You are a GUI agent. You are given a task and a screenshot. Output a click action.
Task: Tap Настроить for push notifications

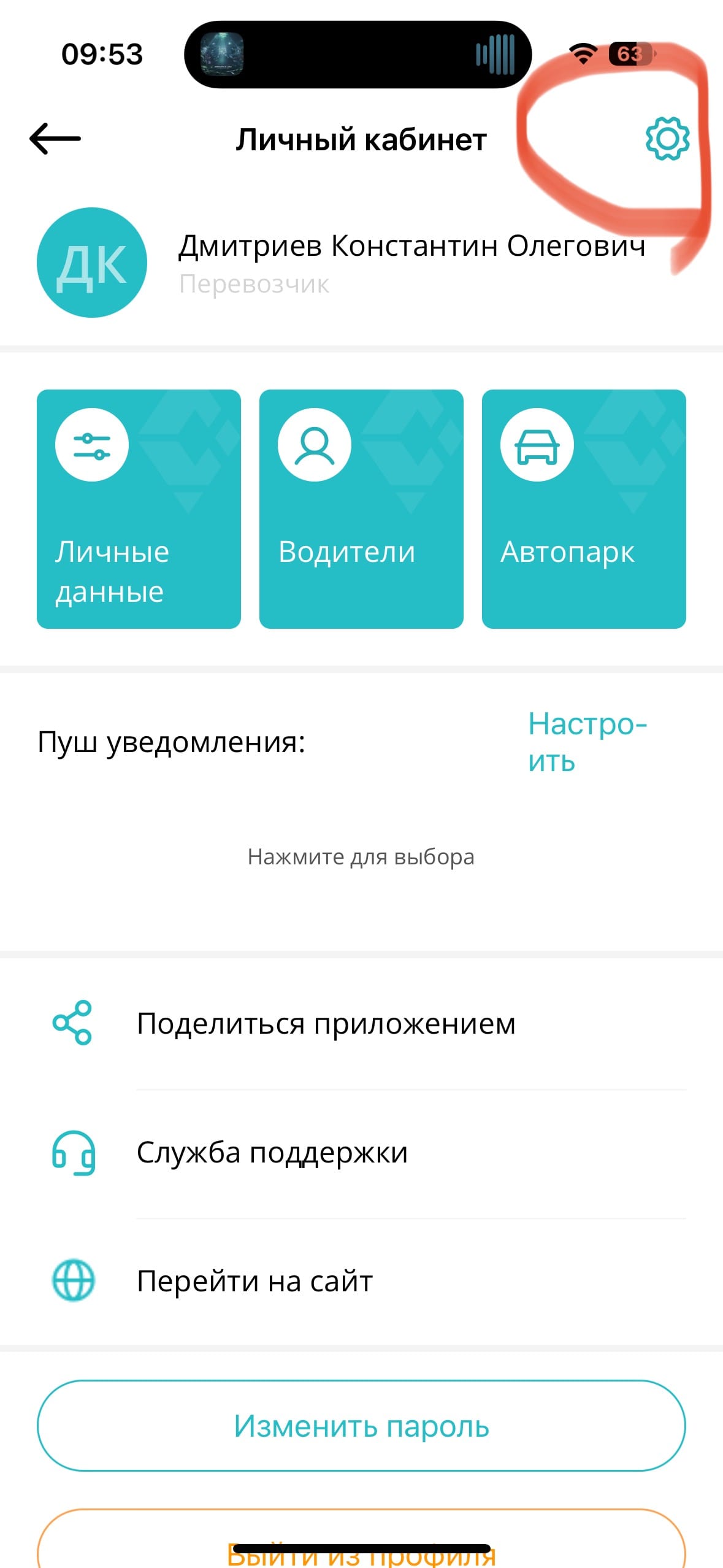[587, 742]
